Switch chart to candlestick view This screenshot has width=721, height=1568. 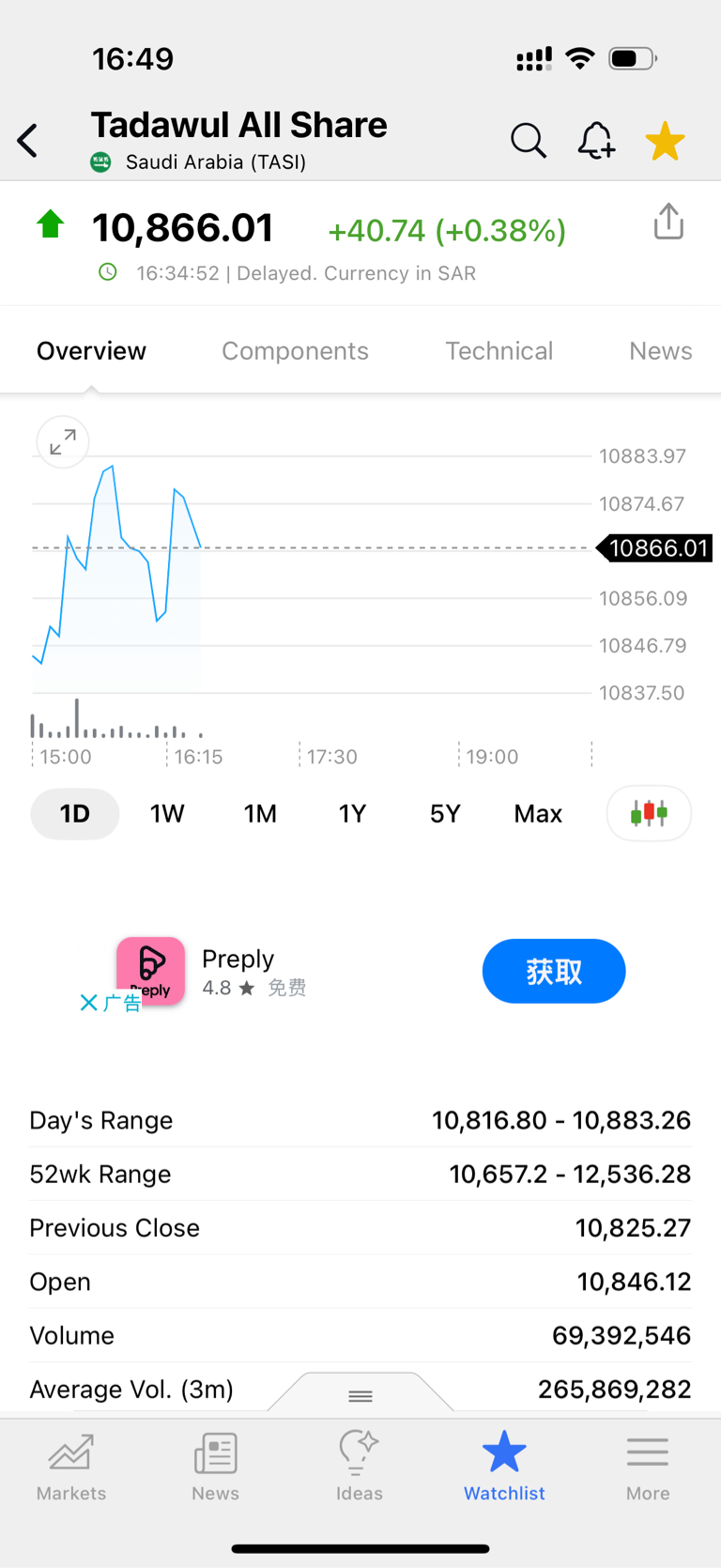648,813
